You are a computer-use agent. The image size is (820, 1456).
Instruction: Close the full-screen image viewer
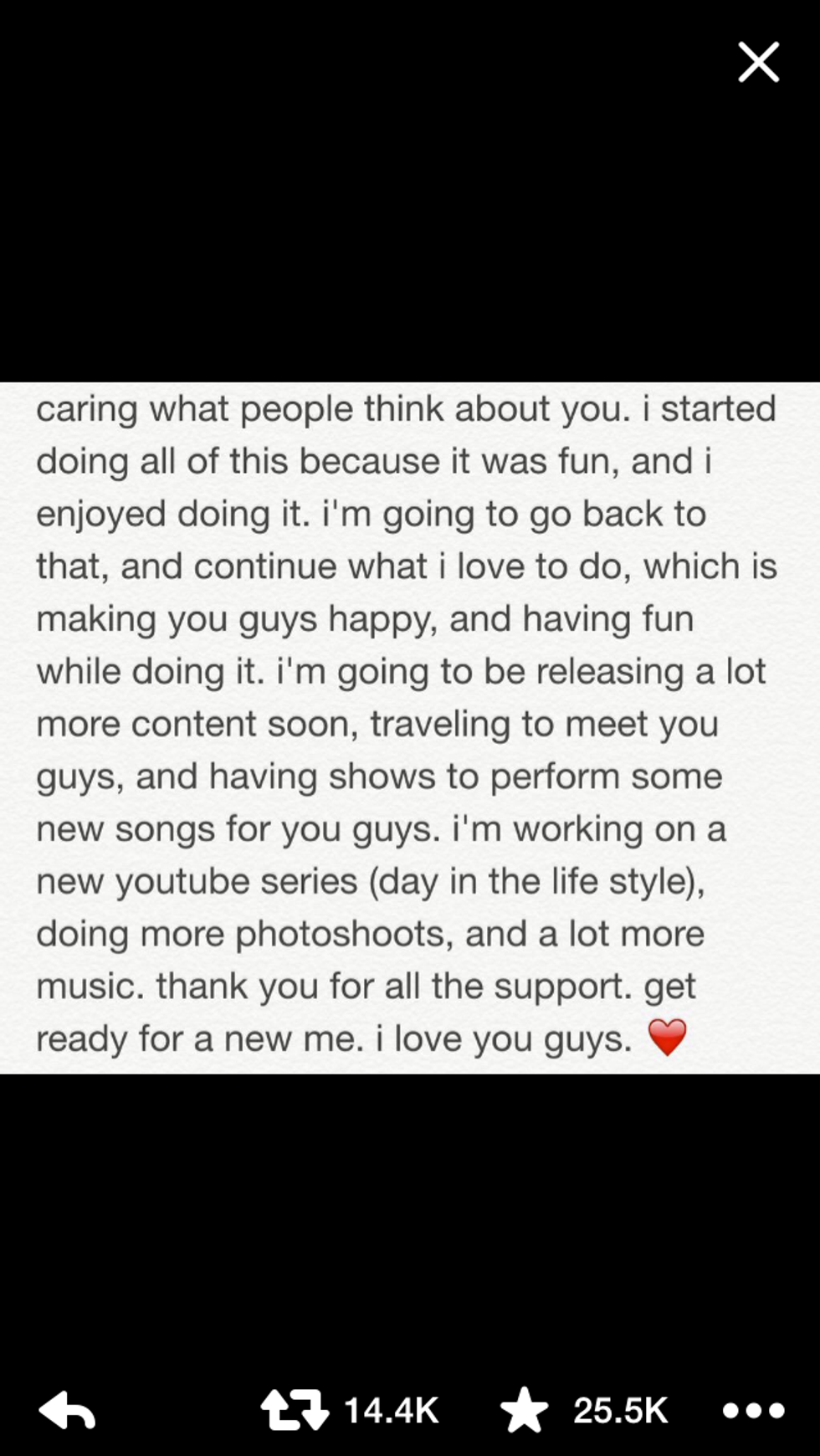point(758,63)
